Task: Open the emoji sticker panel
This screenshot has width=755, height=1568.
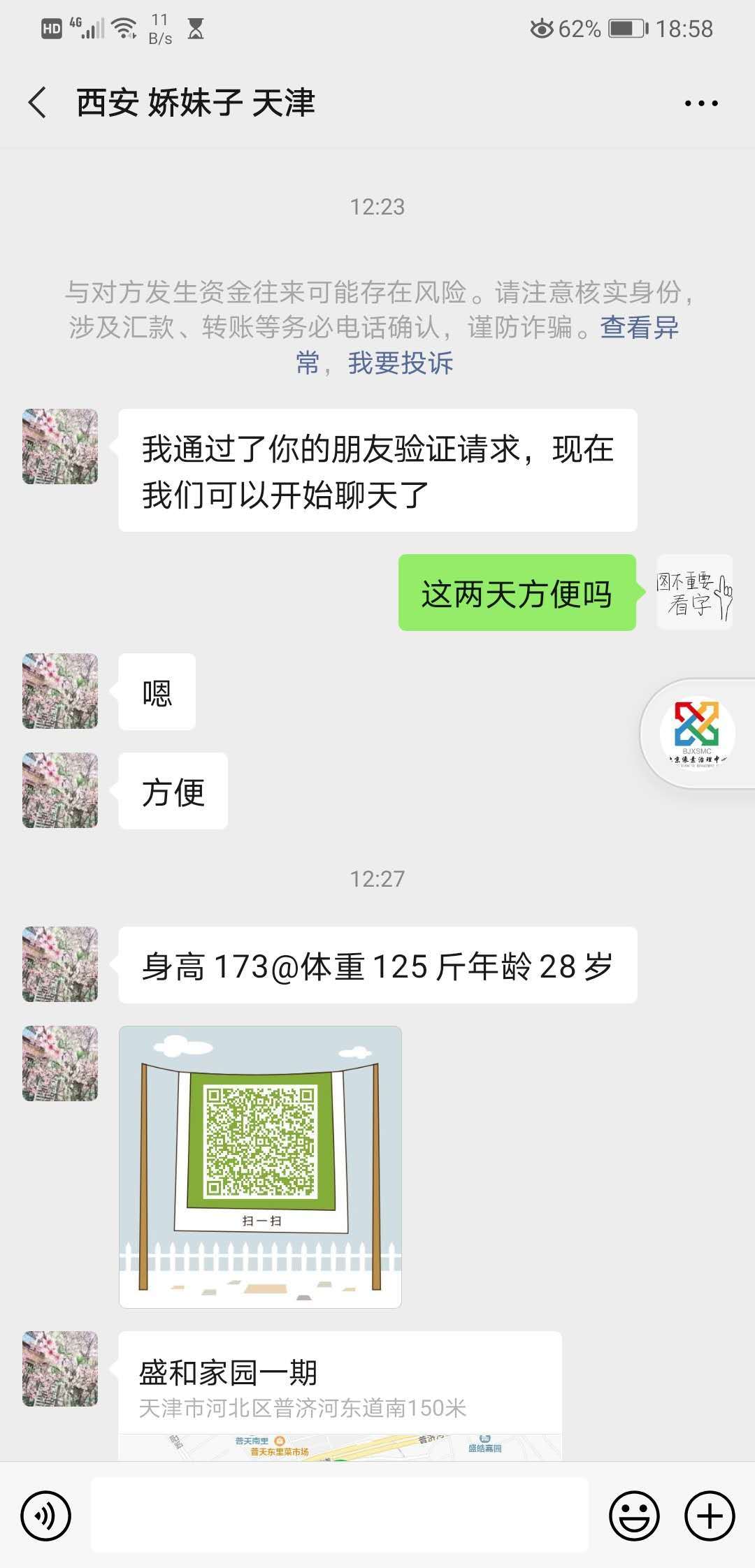Action: [x=634, y=1516]
